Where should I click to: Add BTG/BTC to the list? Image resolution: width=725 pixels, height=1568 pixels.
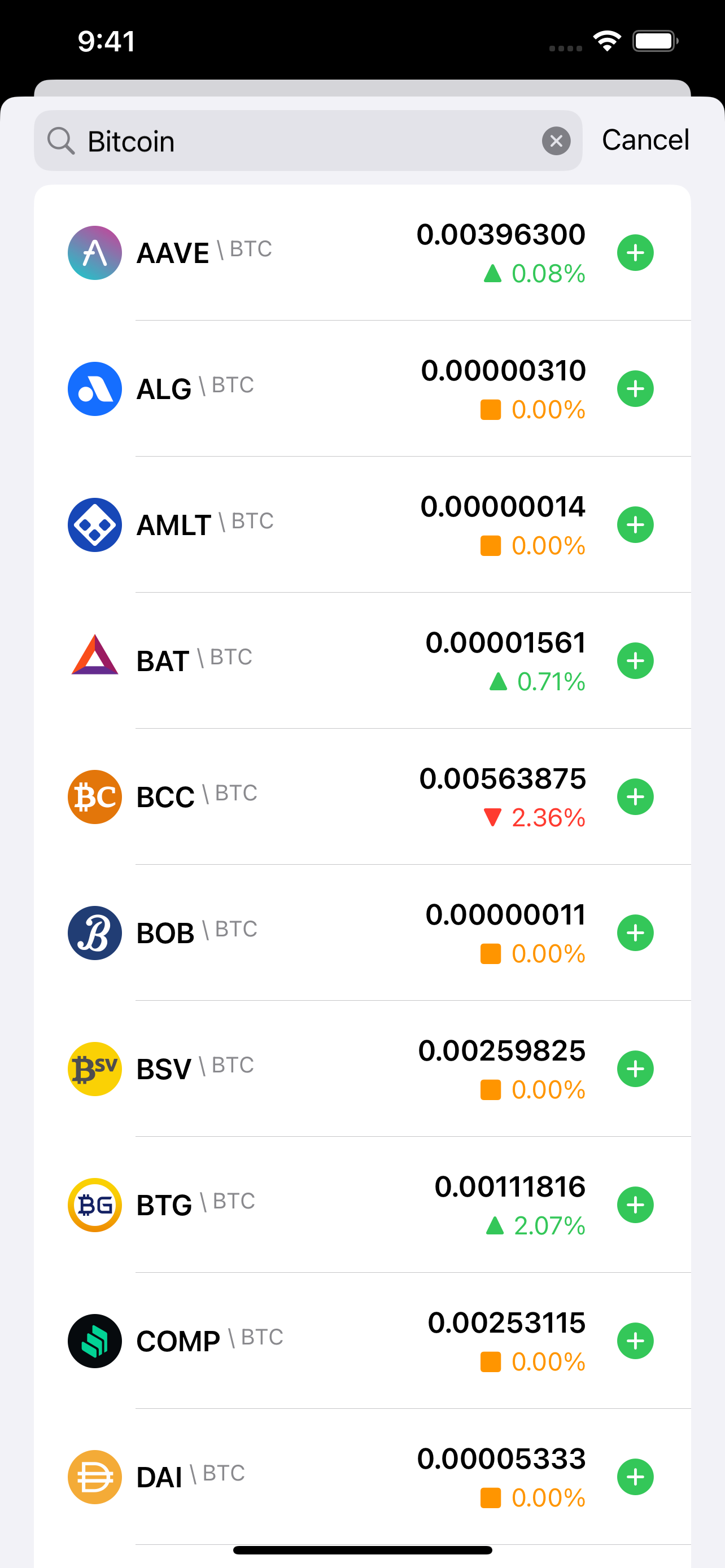click(x=635, y=1205)
